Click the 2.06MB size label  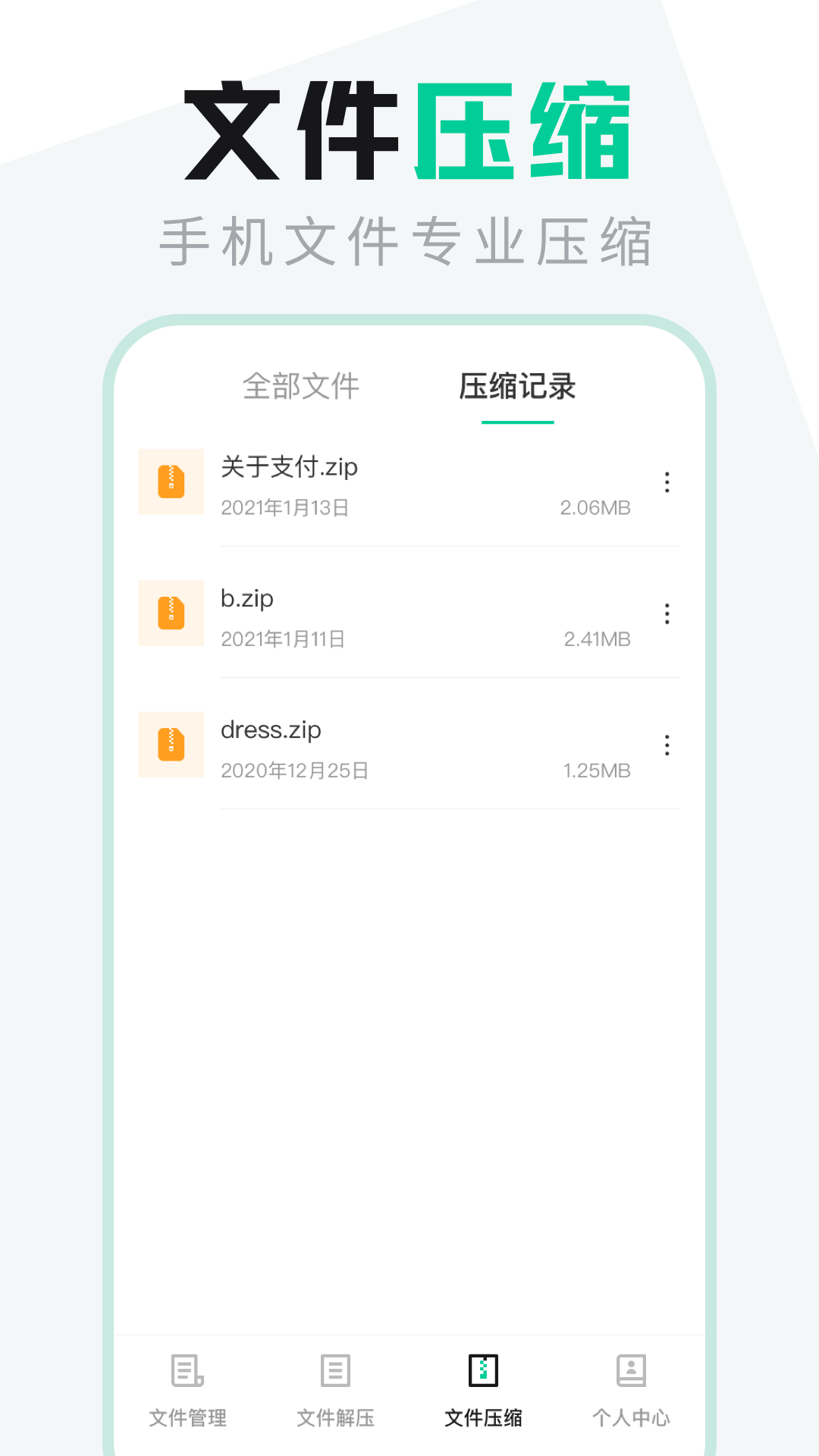(596, 508)
